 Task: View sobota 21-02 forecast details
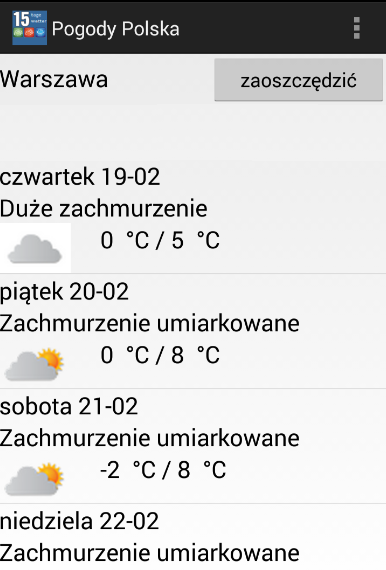(193, 446)
